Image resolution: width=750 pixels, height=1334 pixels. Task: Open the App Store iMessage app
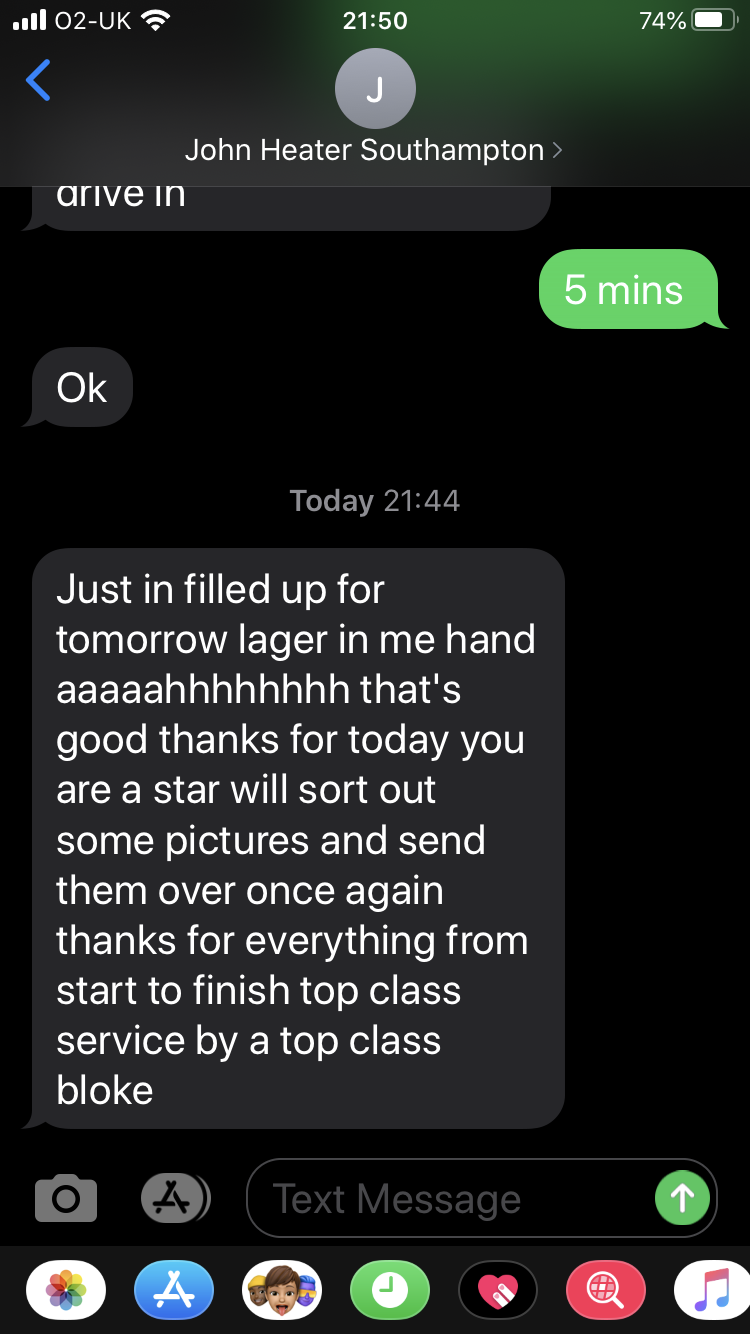(174, 1291)
